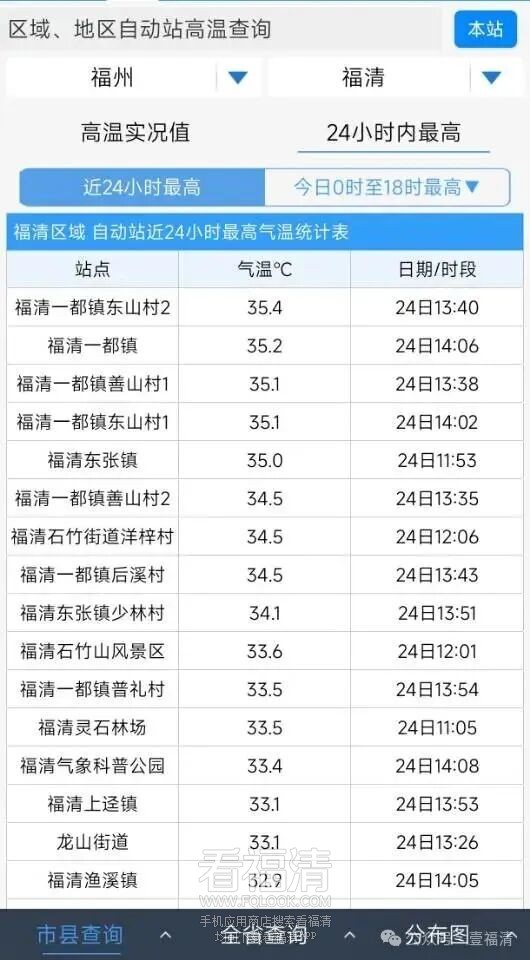
Task: Choose the 近24小时最高 segment
Action: [x=142, y=187]
